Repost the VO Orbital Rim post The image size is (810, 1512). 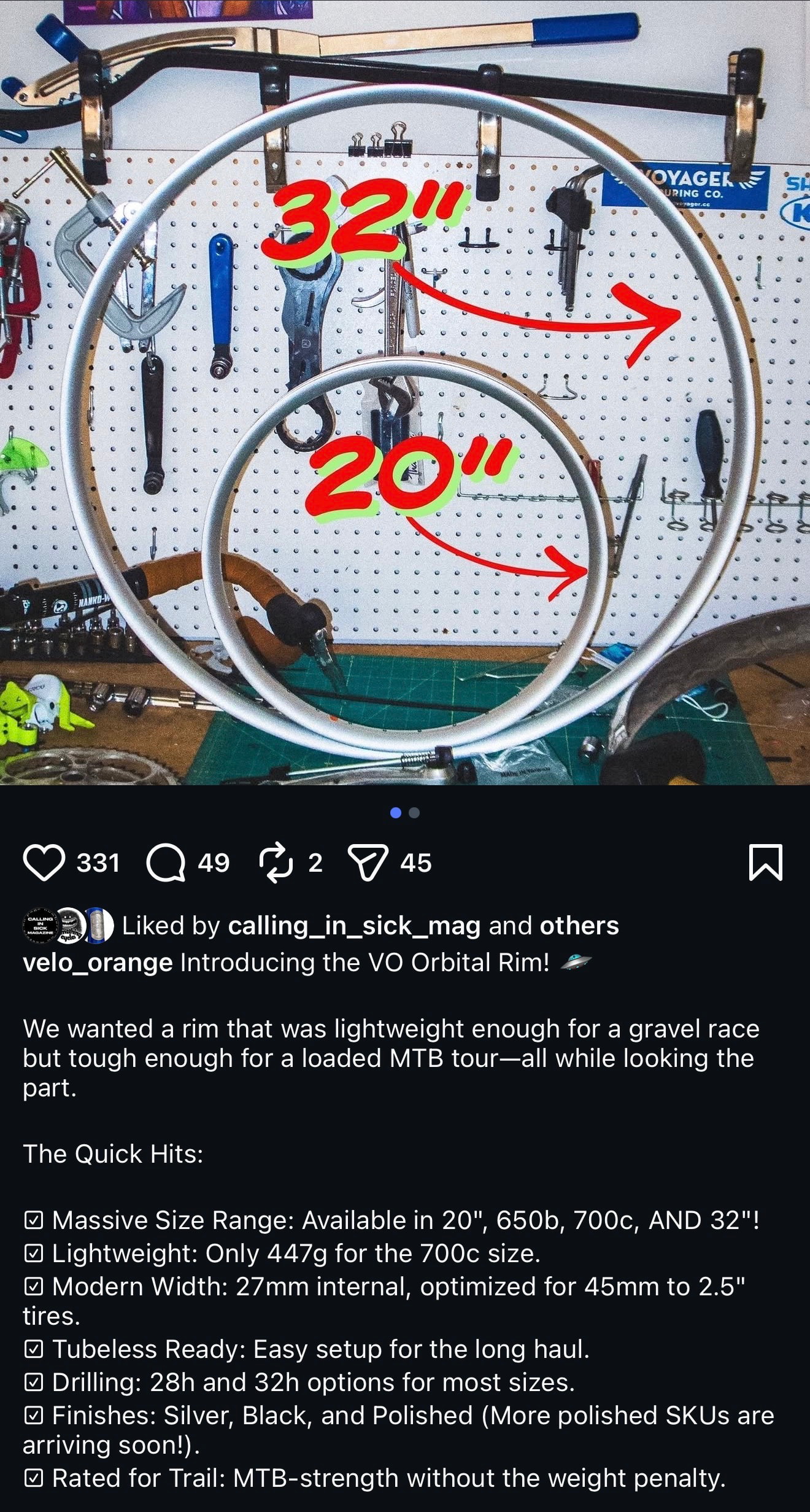pyautogui.click(x=276, y=863)
